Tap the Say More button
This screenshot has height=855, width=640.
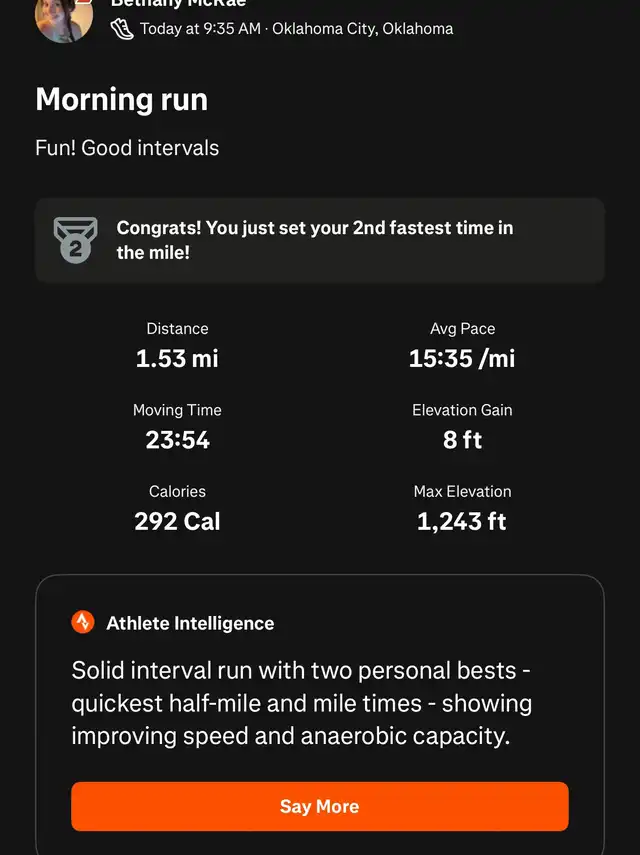[319, 806]
